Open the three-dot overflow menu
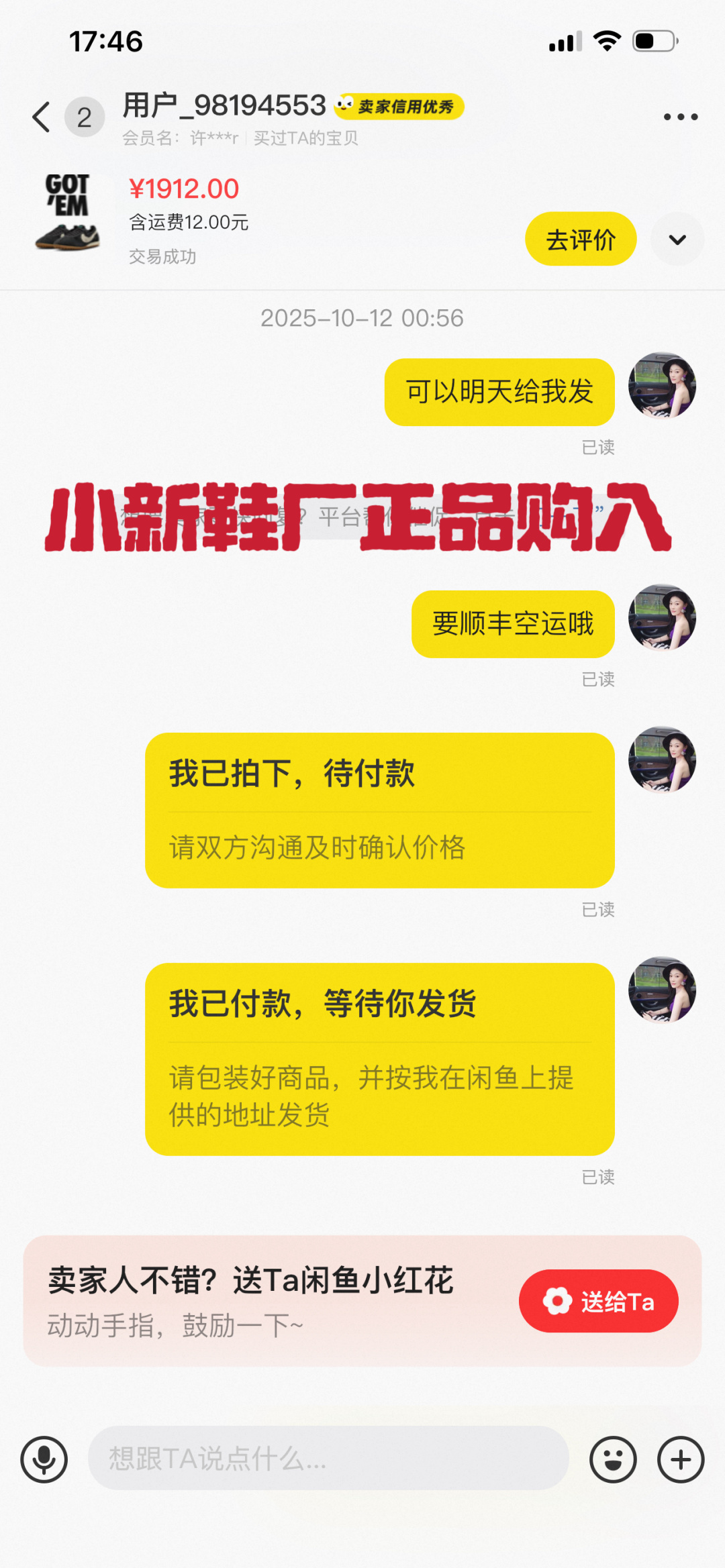 tap(680, 117)
